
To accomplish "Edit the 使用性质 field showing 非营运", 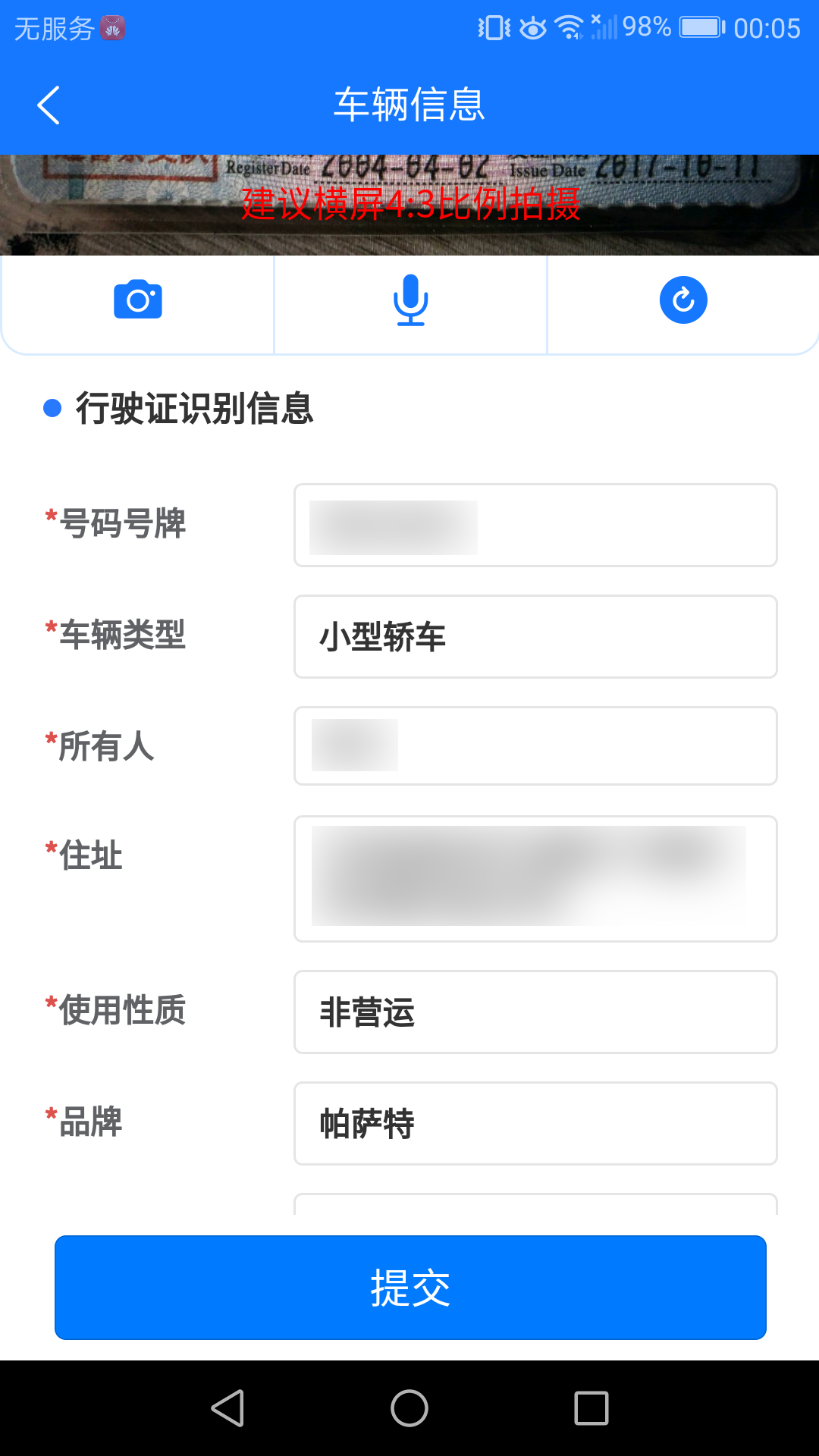I will pyautogui.click(x=535, y=1012).
